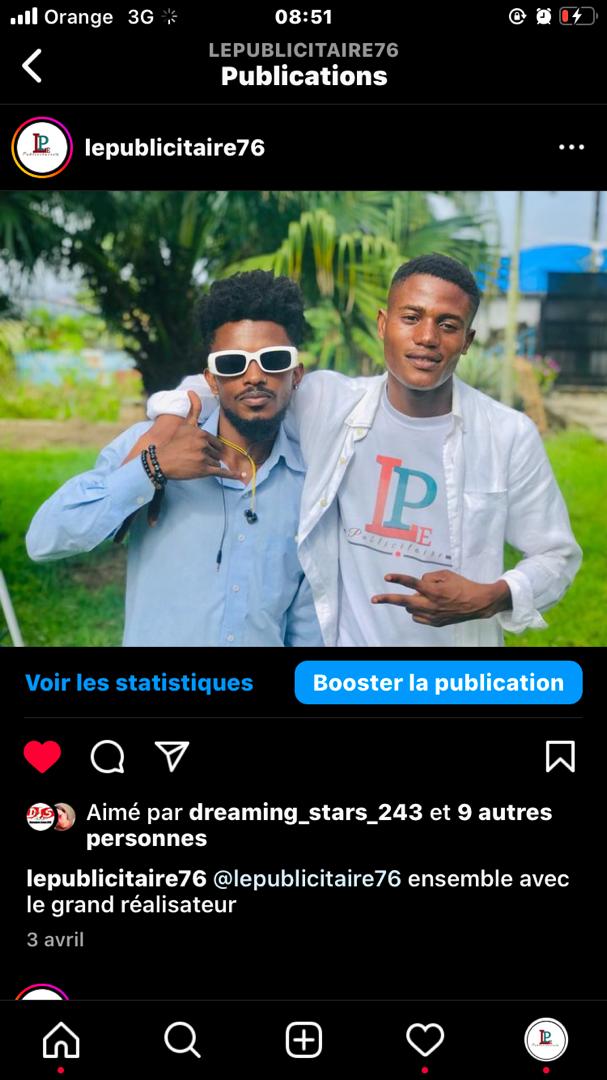This screenshot has height=1080, width=607.
Task: Open the Profile tab in bottom bar
Action: coord(546,1040)
